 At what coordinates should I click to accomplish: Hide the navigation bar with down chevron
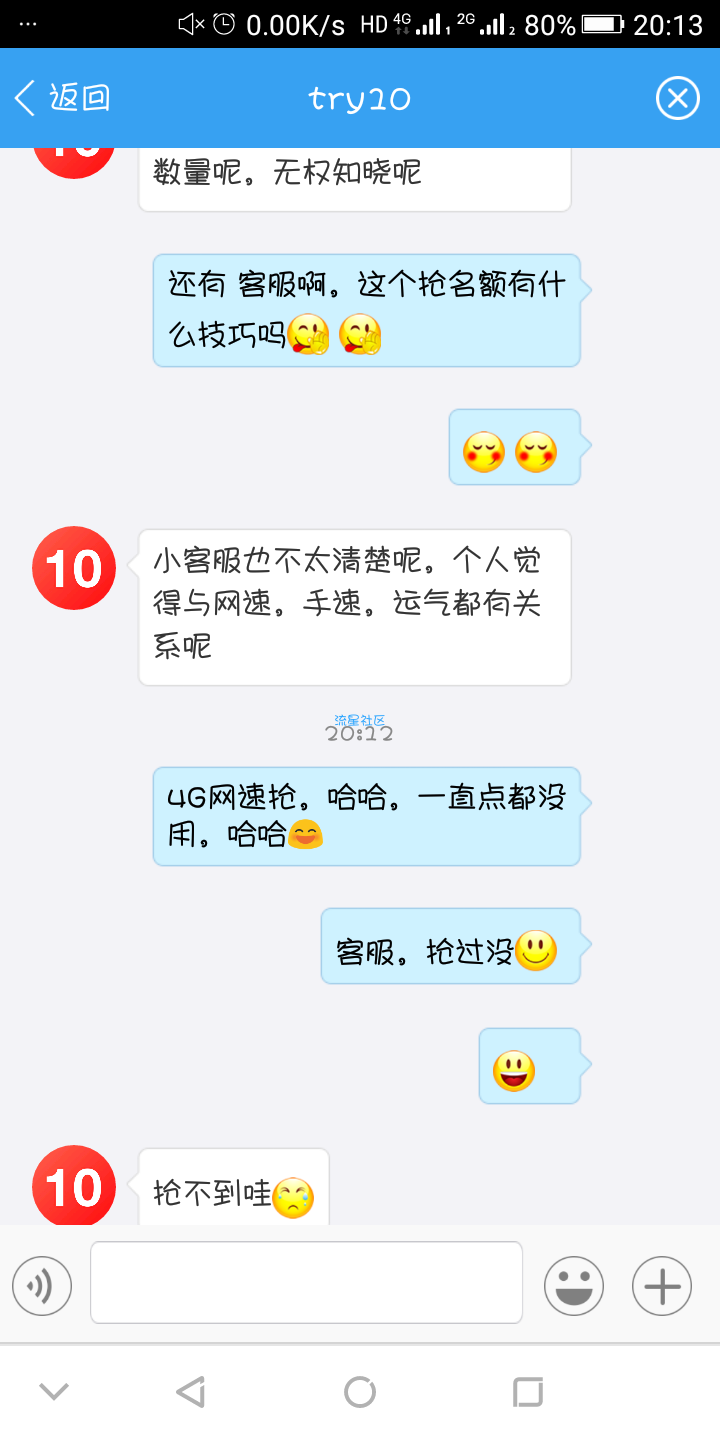(53, 1391)
